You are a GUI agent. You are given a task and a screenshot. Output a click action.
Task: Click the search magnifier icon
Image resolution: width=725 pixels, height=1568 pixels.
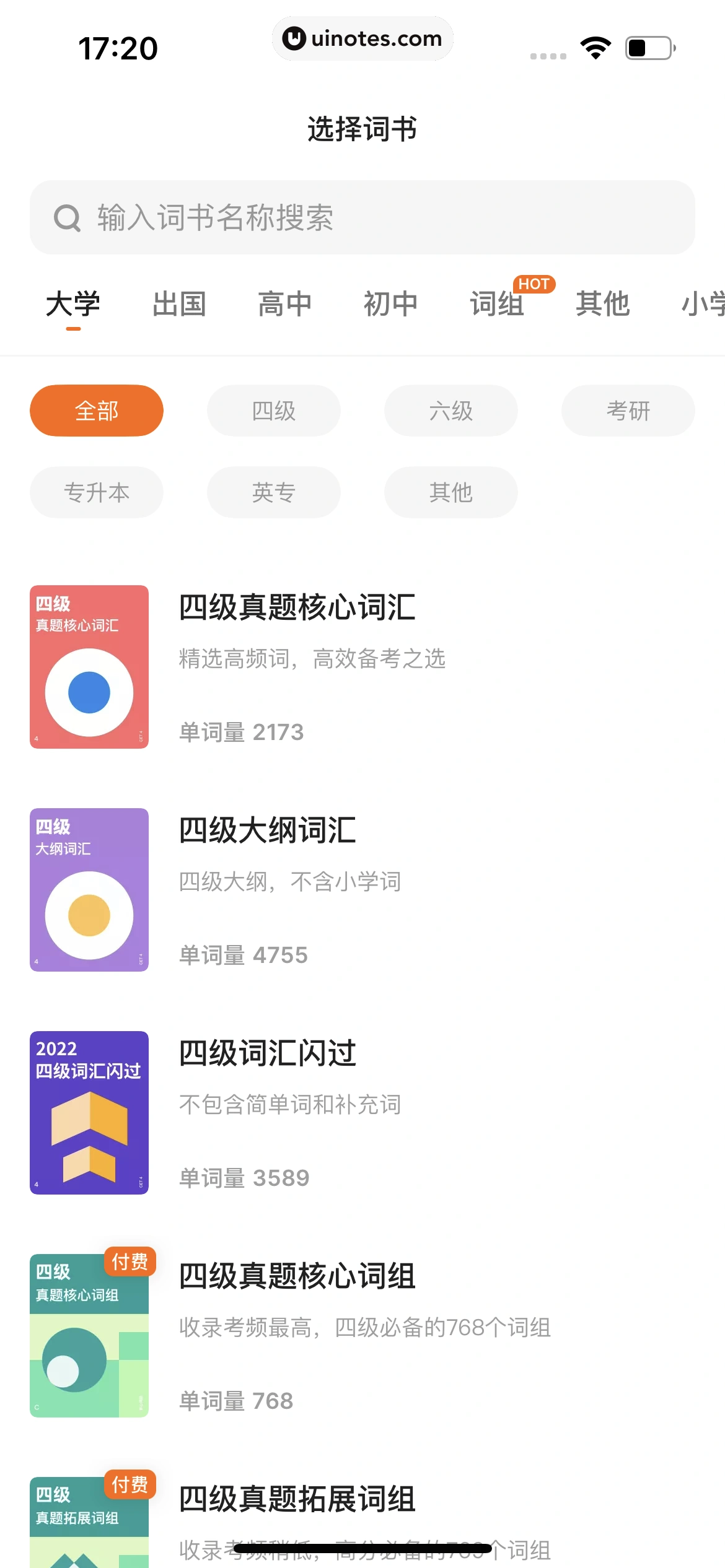(x=67, y=218)
